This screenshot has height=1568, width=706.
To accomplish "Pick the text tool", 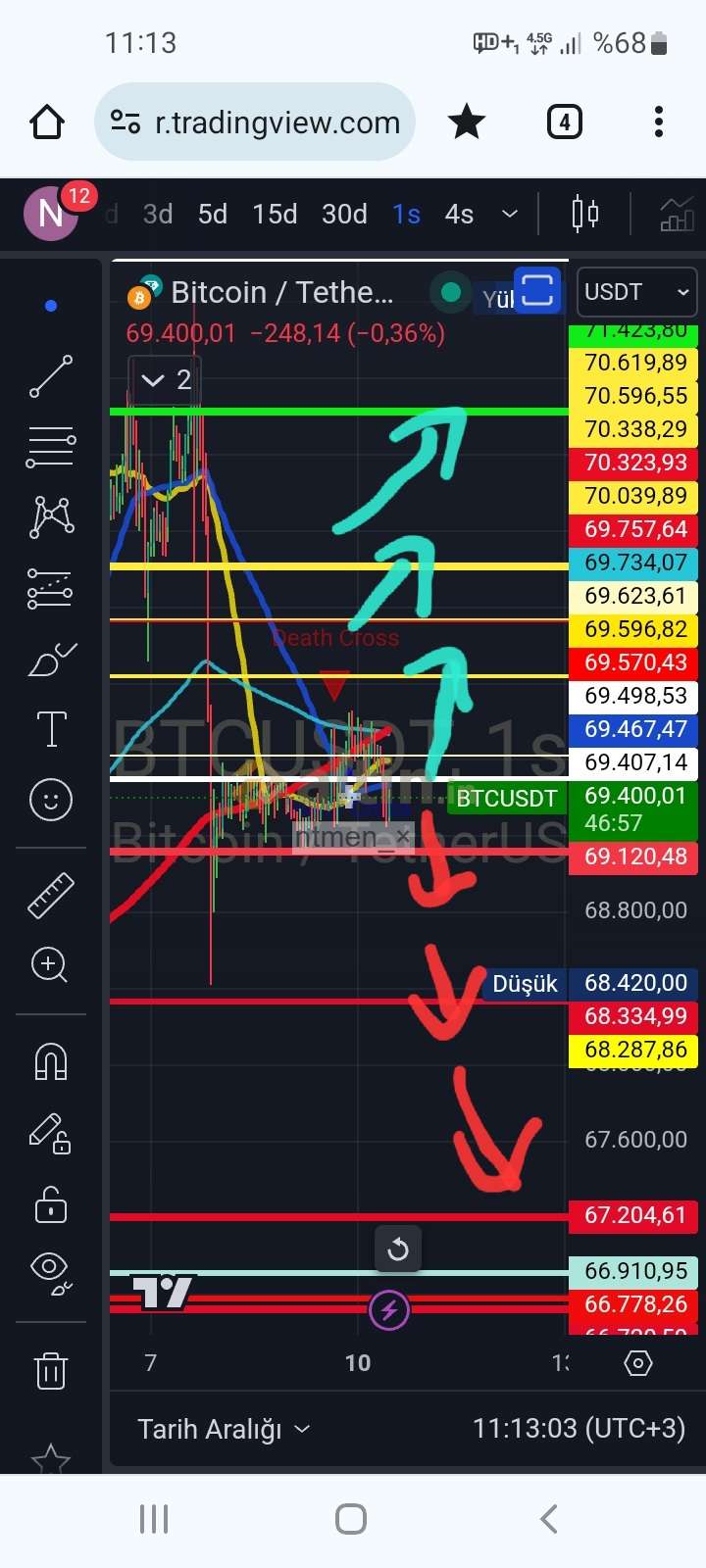I will (x=51, y=729).
